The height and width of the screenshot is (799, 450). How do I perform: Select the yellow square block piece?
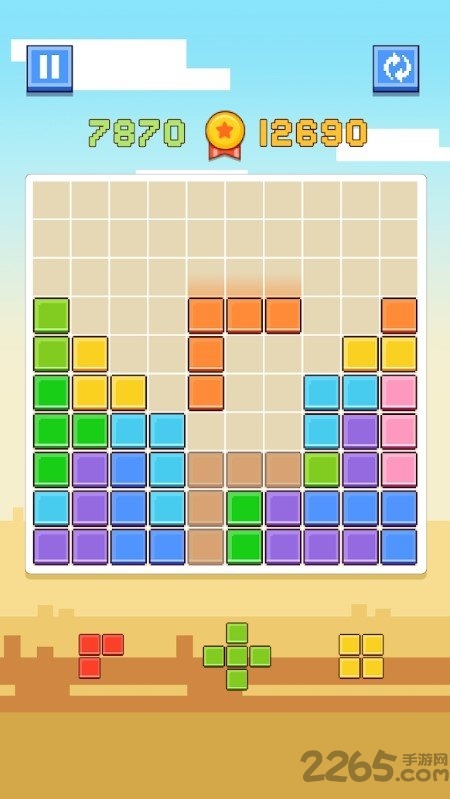coord(361,656)
